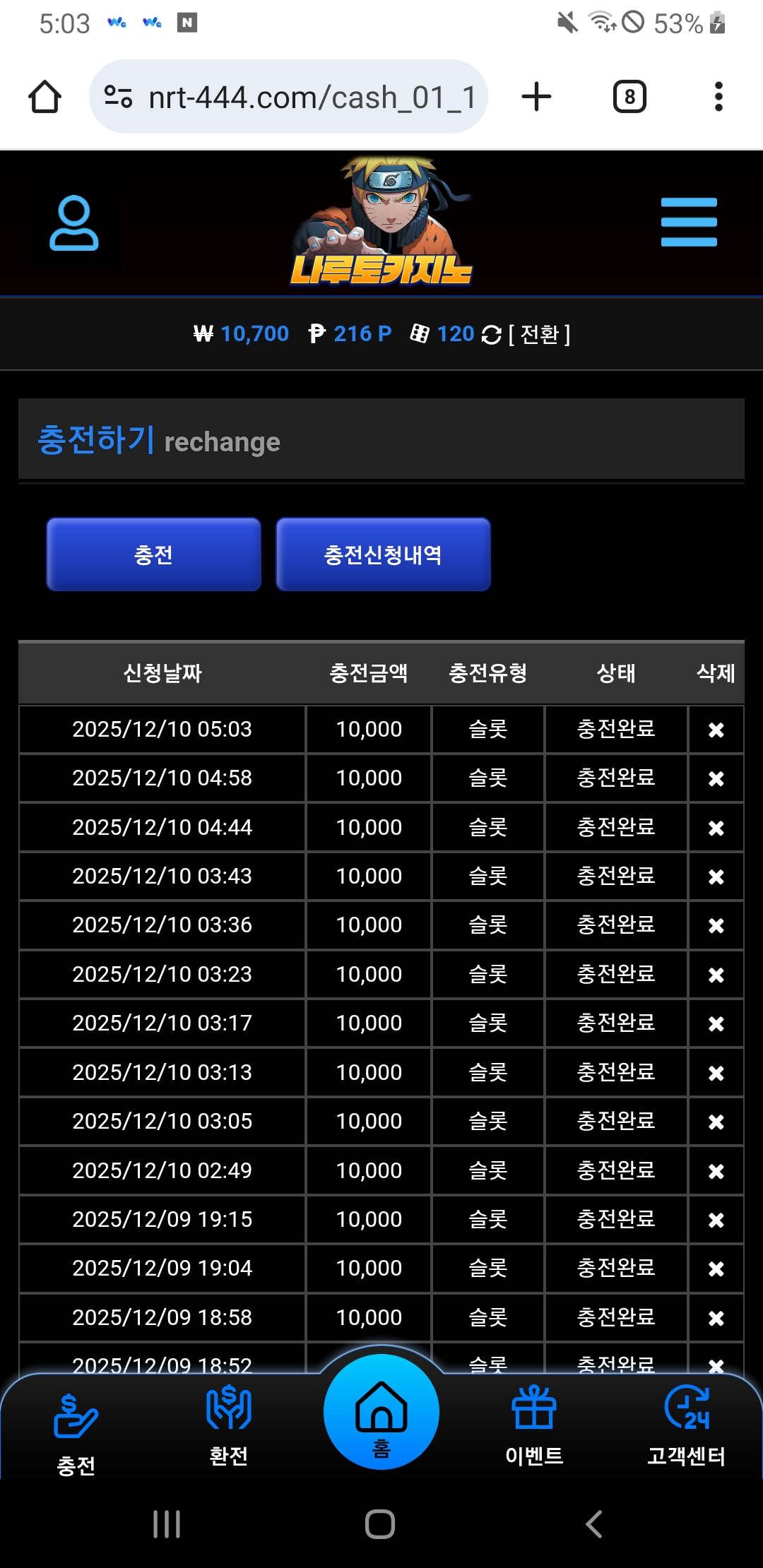Open the hamburger menu
Screen dimensions: 763x1568
point(689,222)
